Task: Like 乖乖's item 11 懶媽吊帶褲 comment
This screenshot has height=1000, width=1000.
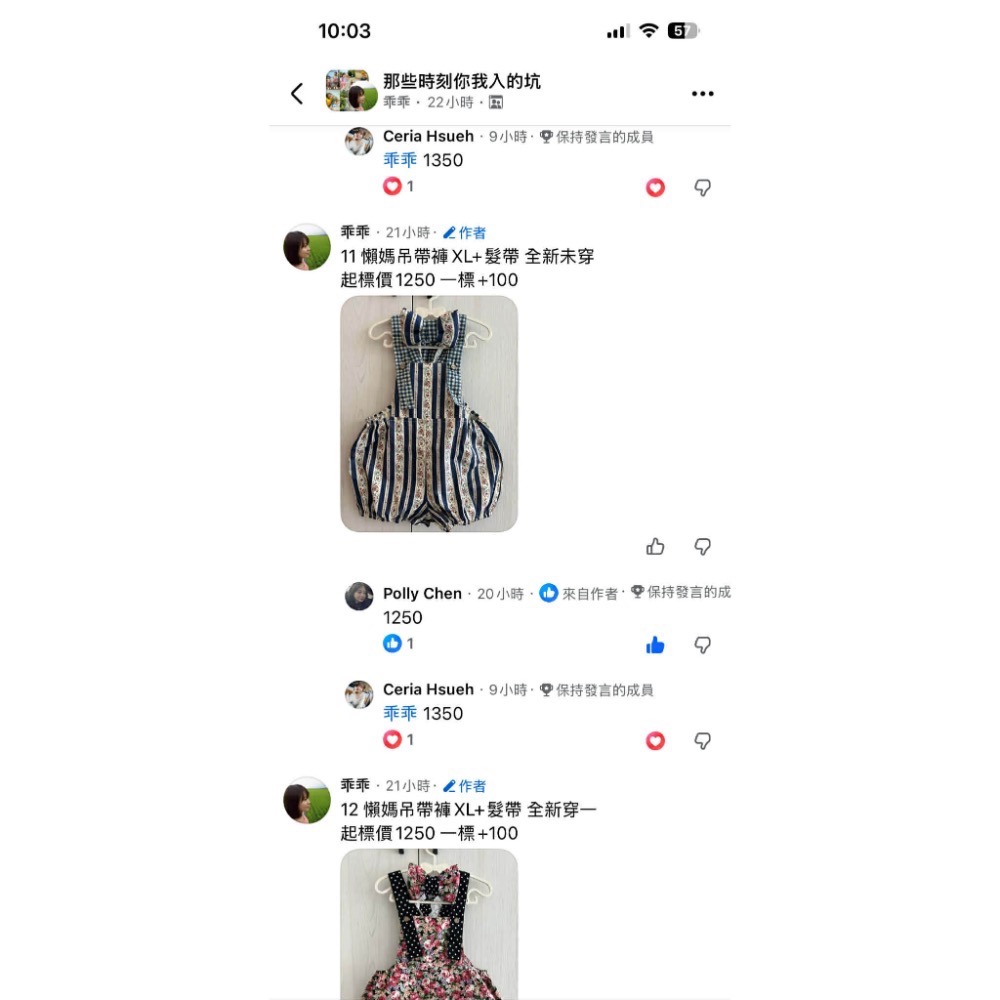Action: [x=655, y=547]
